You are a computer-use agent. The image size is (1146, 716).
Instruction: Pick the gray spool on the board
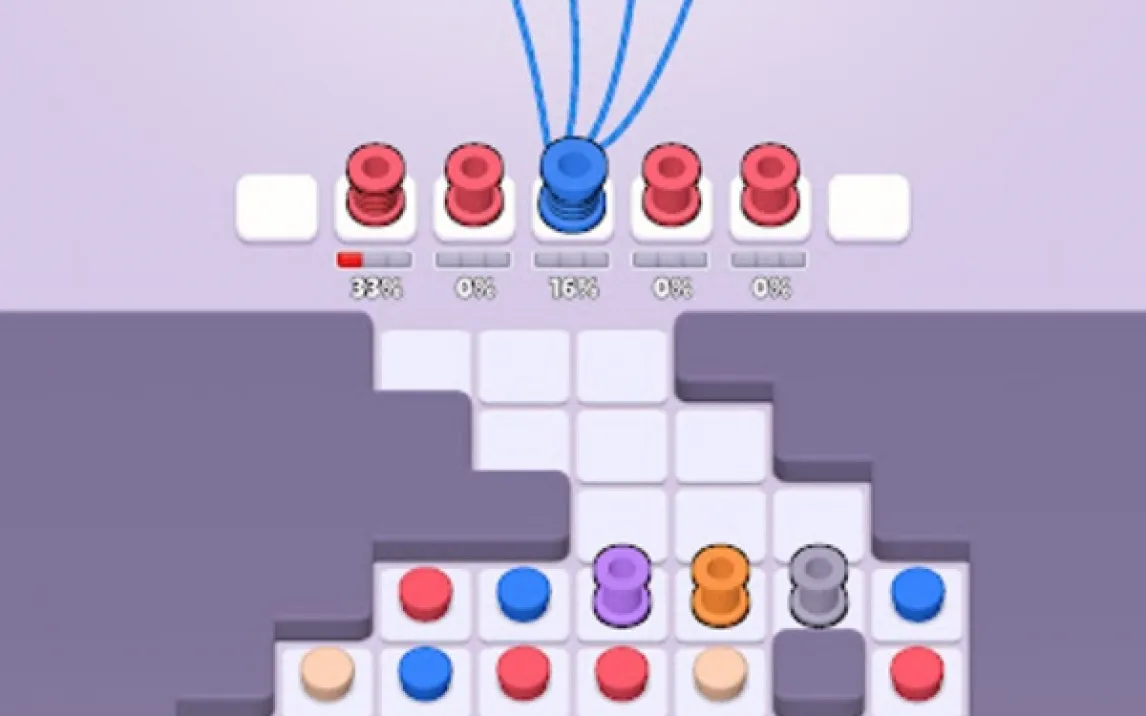(x=818, y=587)
